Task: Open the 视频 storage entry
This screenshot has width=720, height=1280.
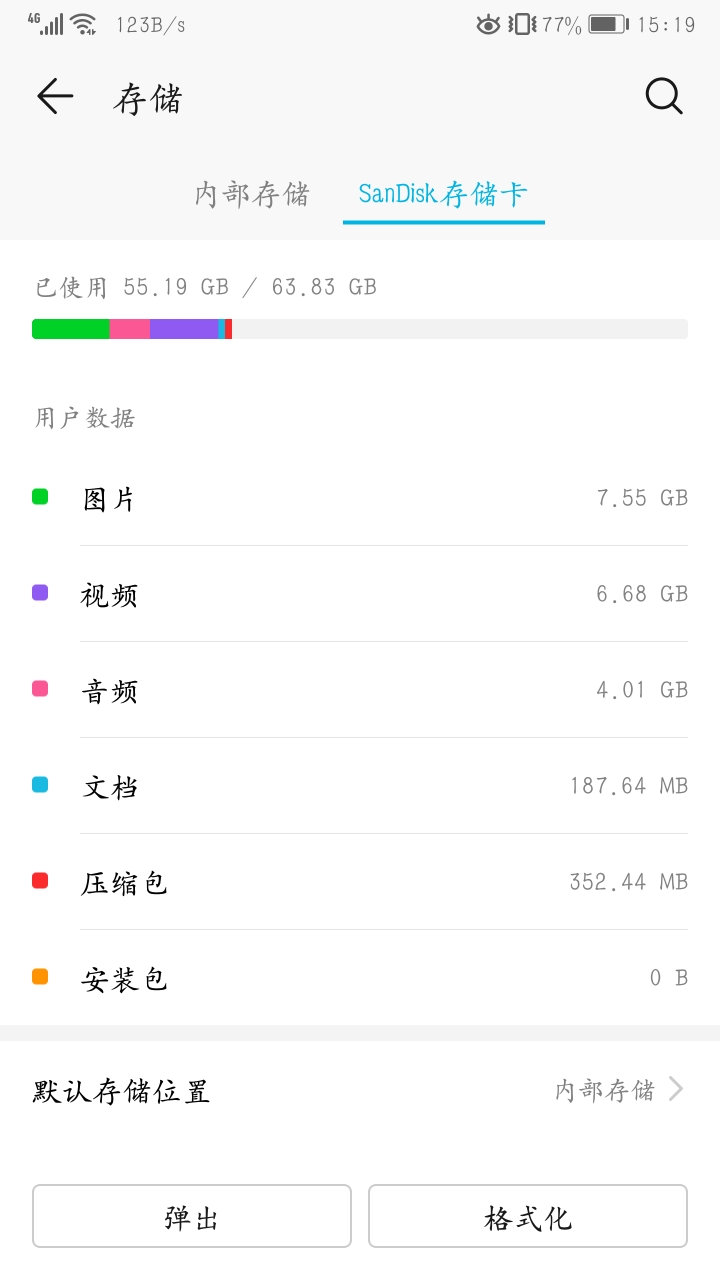Action: click(360, 593)
